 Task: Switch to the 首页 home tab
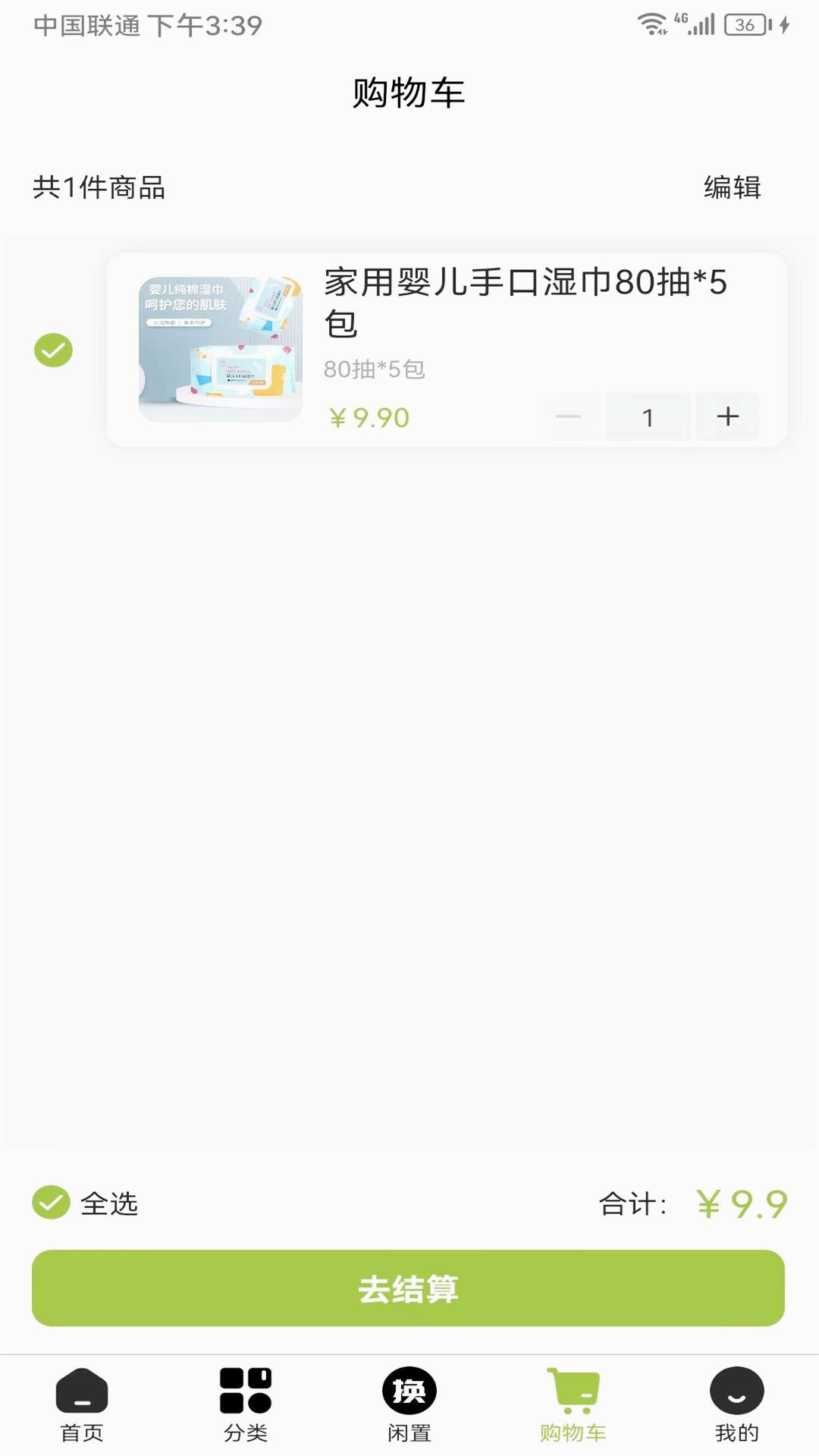click(82, 1404)
